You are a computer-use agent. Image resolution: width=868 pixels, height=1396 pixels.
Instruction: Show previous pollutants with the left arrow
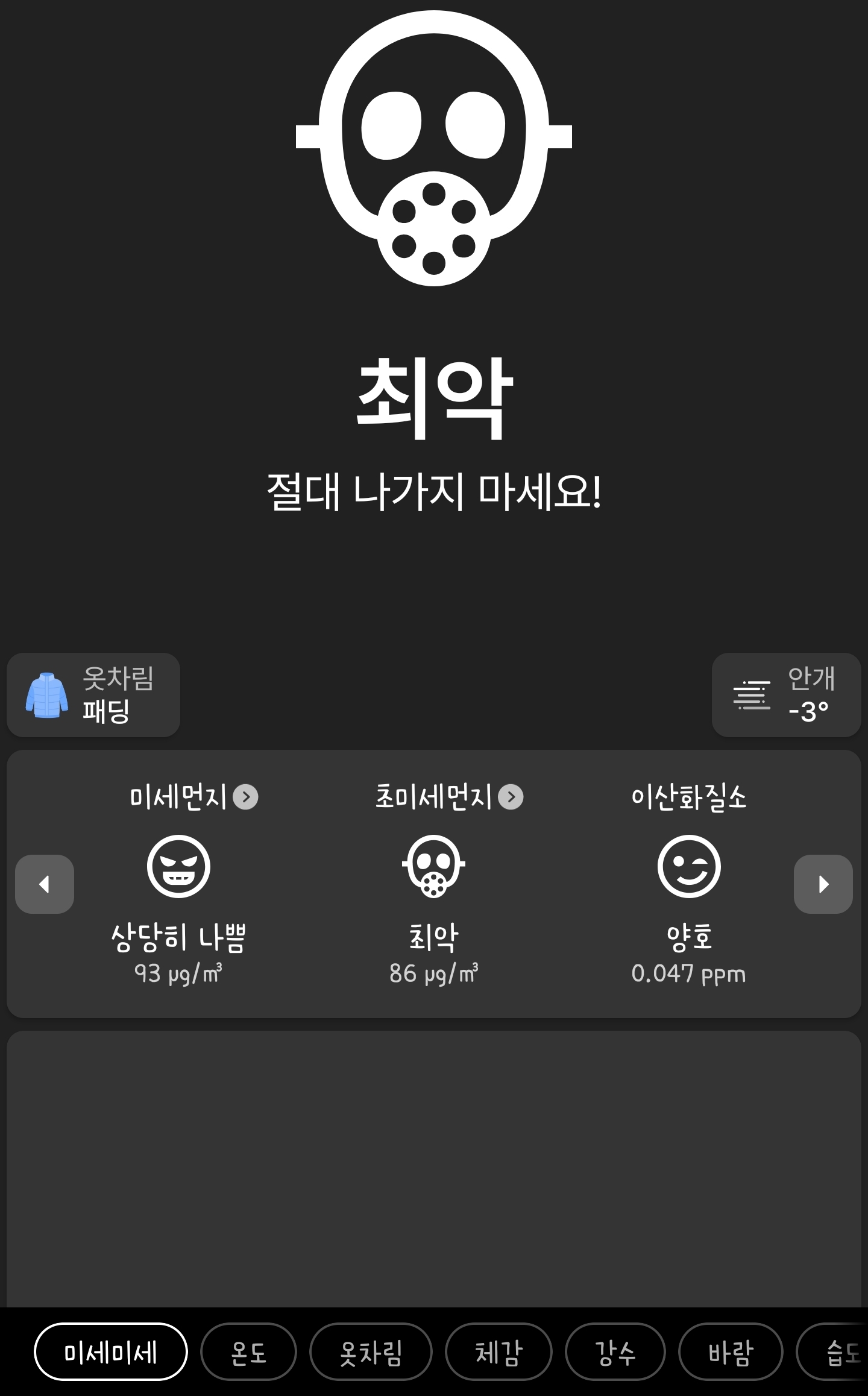click(x=45, y=884)
